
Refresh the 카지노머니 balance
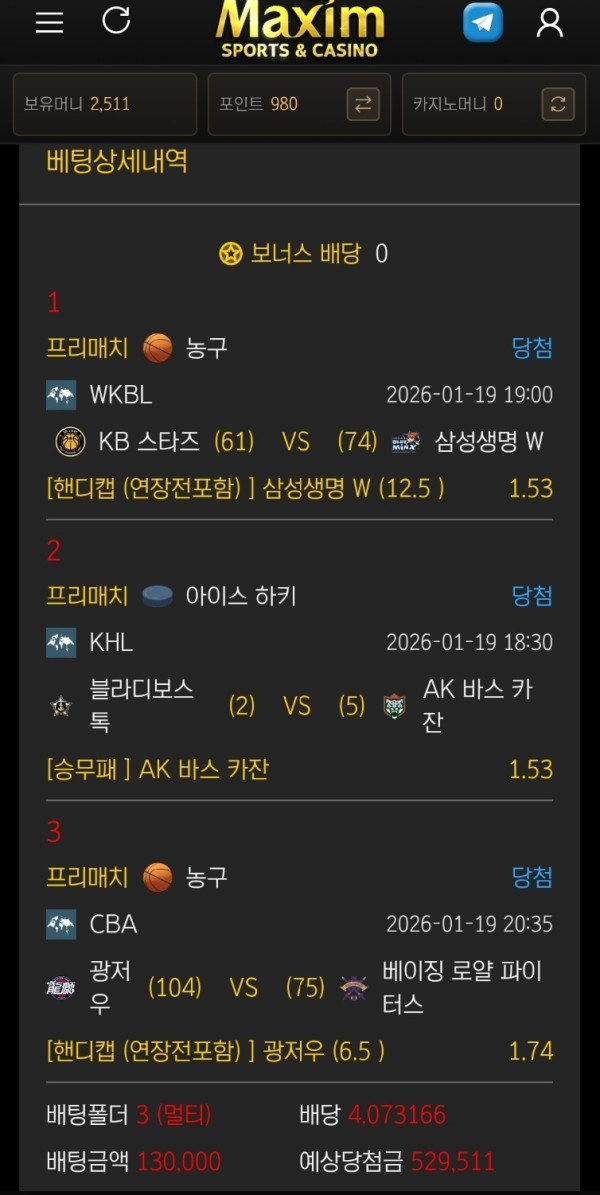tap(558, 104)
